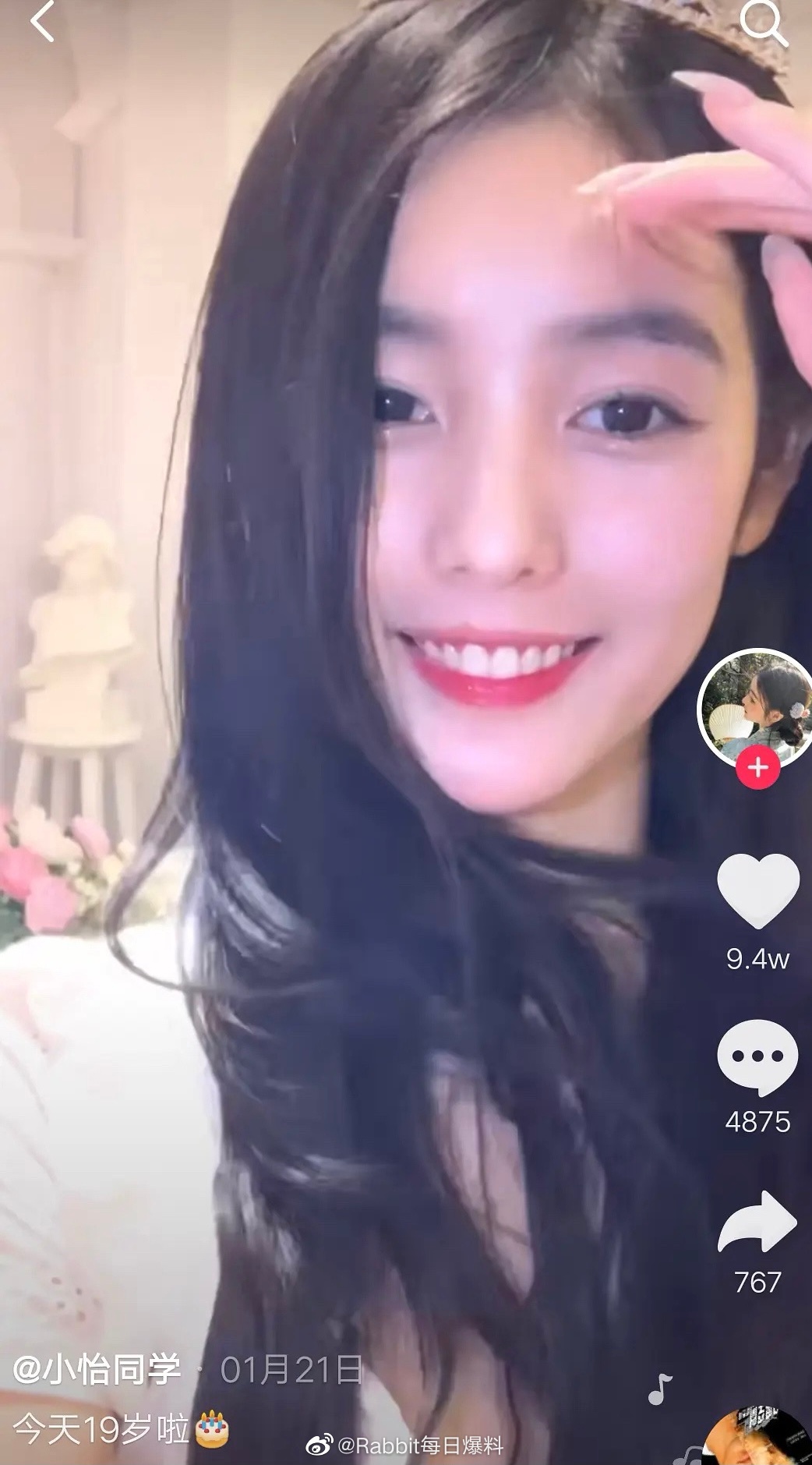Share this video via the arrow

click(x=757, y=1222)
